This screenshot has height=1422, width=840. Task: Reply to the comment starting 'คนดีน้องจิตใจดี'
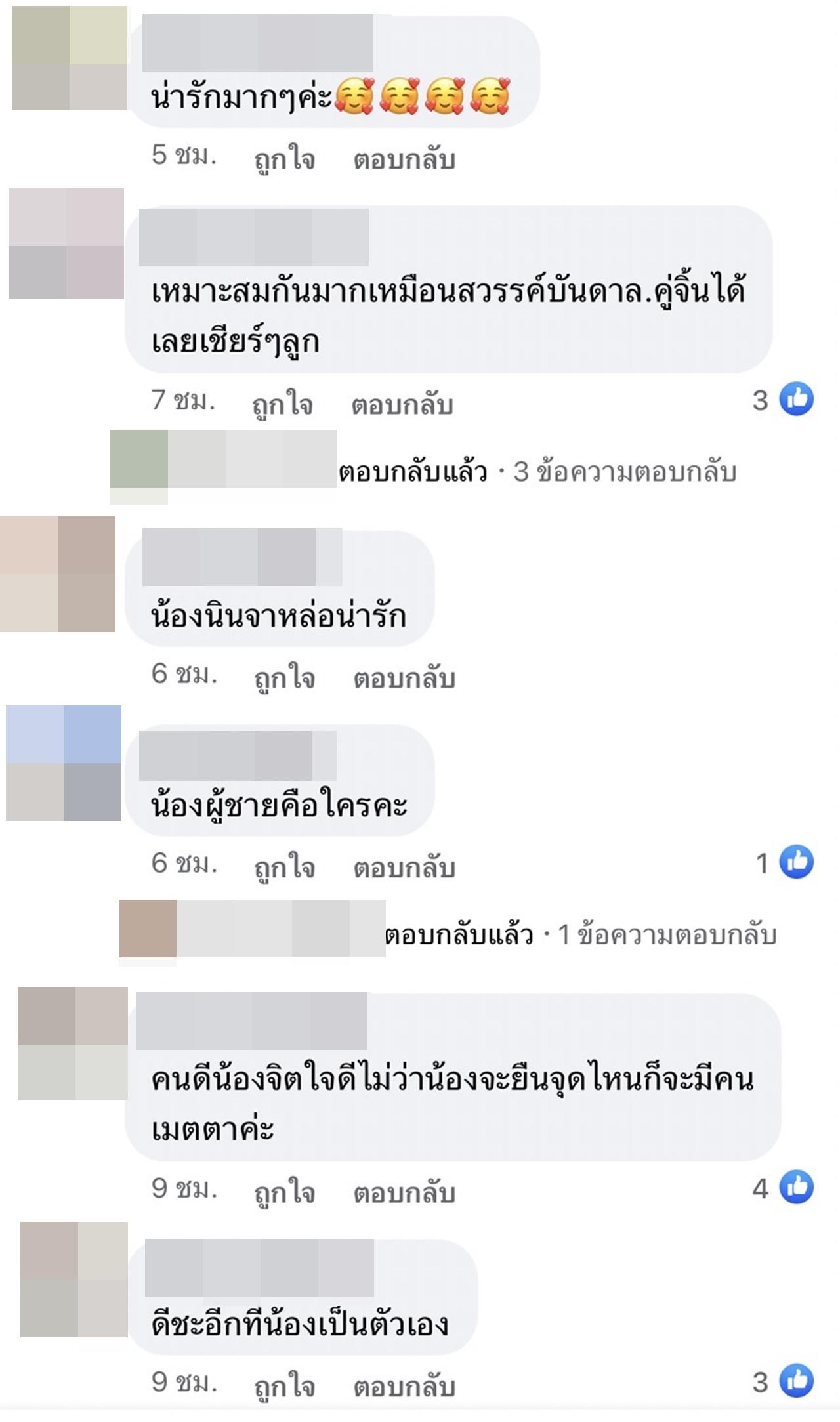tap(404, 1192)
